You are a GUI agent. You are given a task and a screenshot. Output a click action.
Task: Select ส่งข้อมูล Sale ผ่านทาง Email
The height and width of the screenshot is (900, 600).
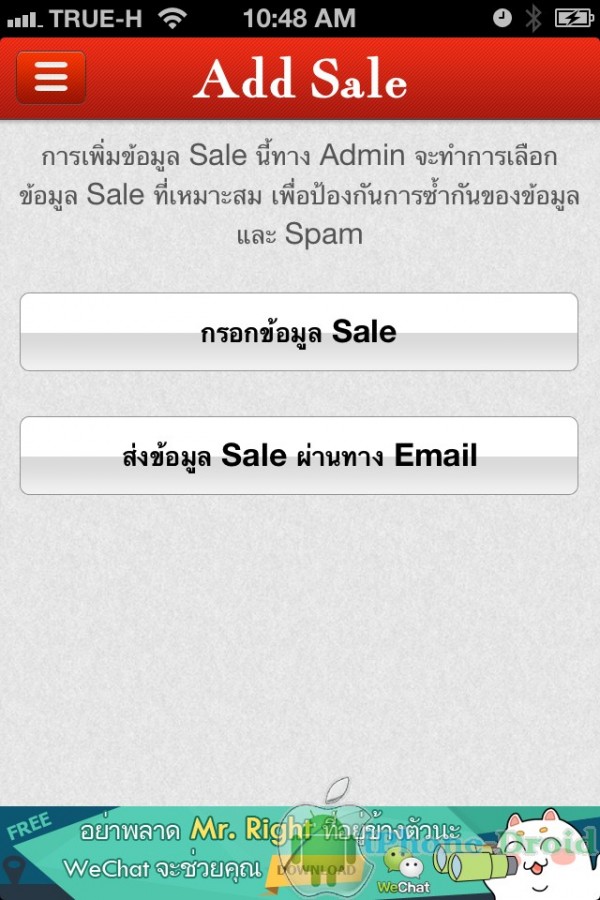(x=299, y=456)
